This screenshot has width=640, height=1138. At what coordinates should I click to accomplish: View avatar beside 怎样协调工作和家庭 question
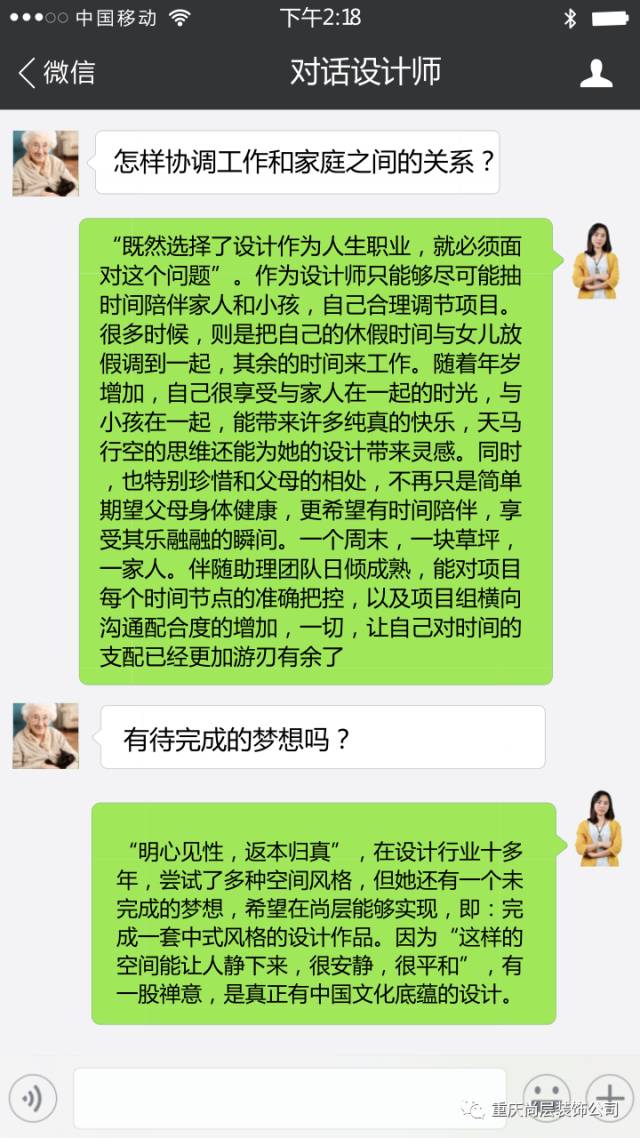(x=45, y=163)
